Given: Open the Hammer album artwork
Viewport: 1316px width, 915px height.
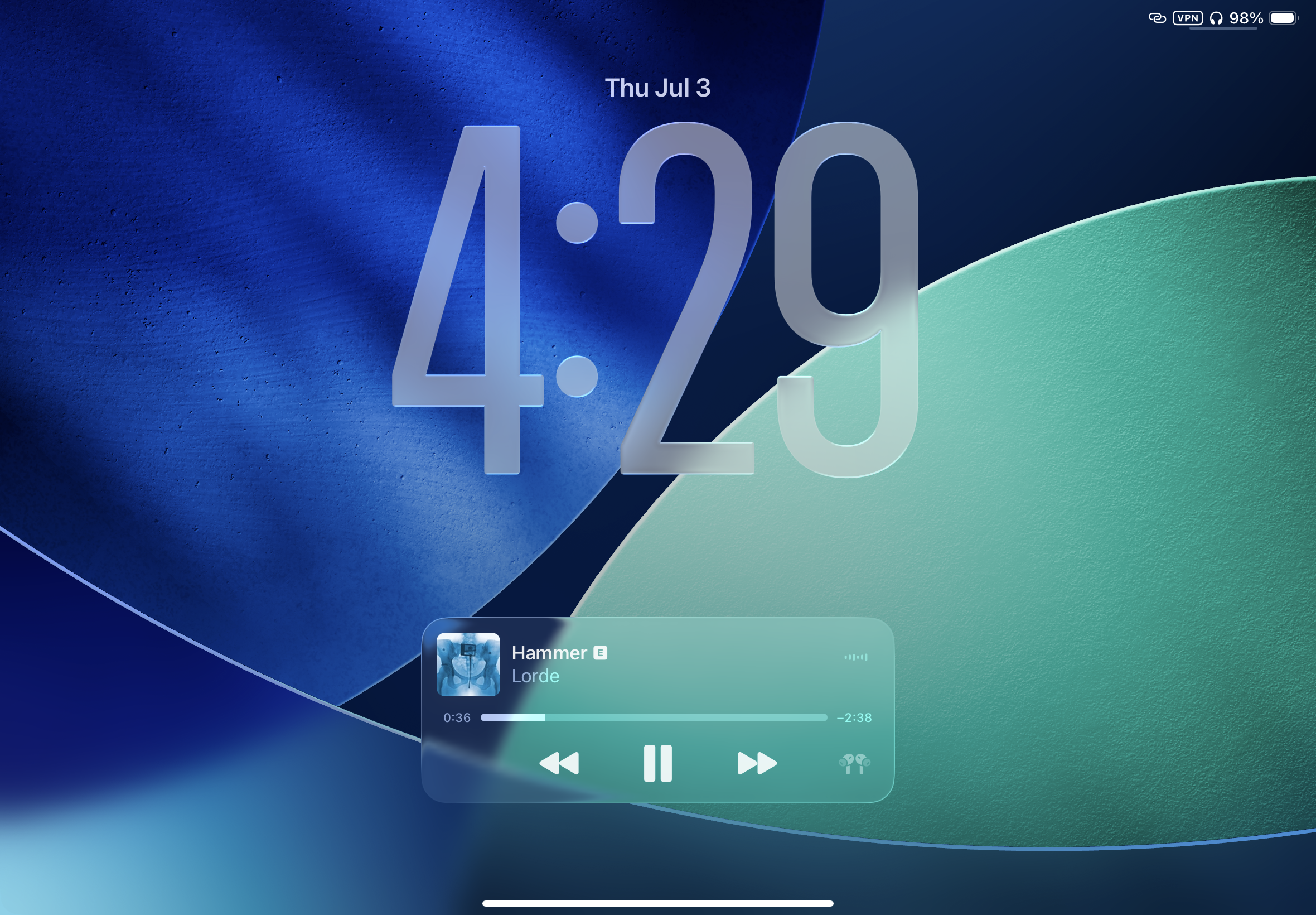Looking at the screenshot, I should (468, 664).
